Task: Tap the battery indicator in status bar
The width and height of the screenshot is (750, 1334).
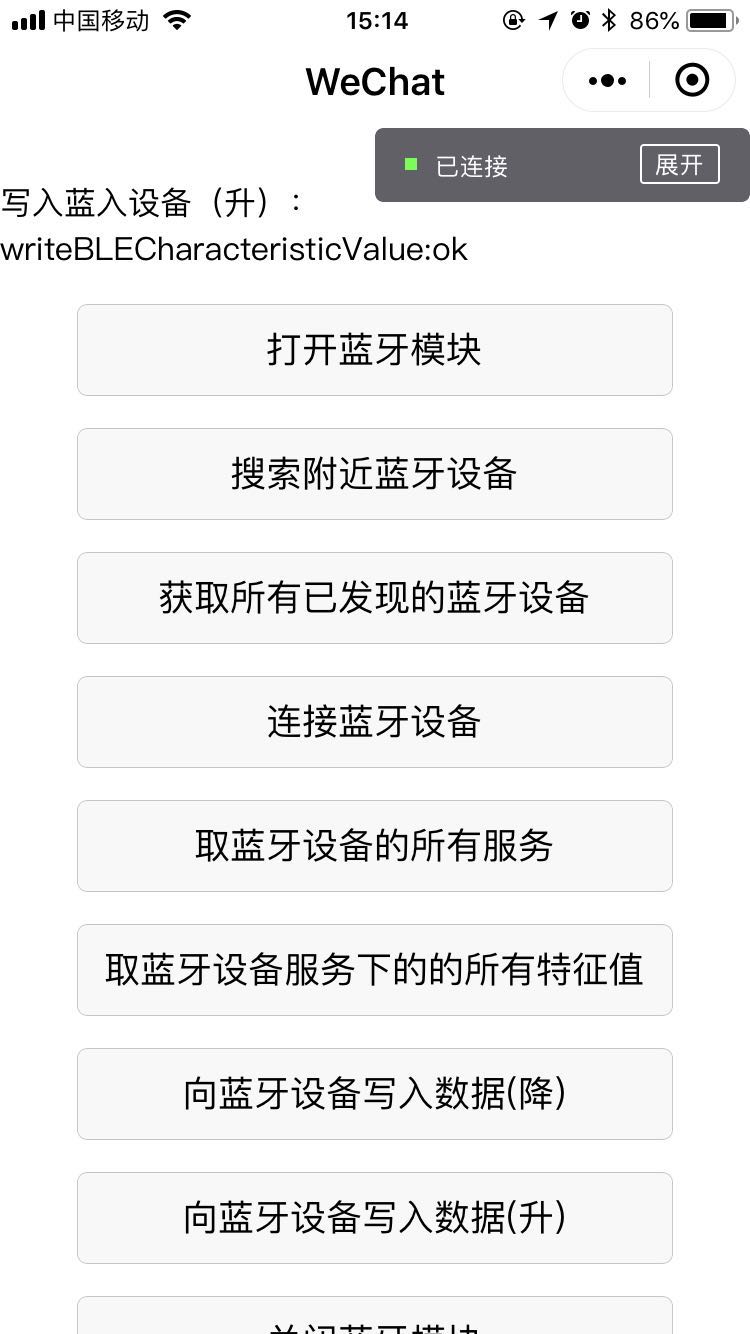Action: tap(710, 19)
